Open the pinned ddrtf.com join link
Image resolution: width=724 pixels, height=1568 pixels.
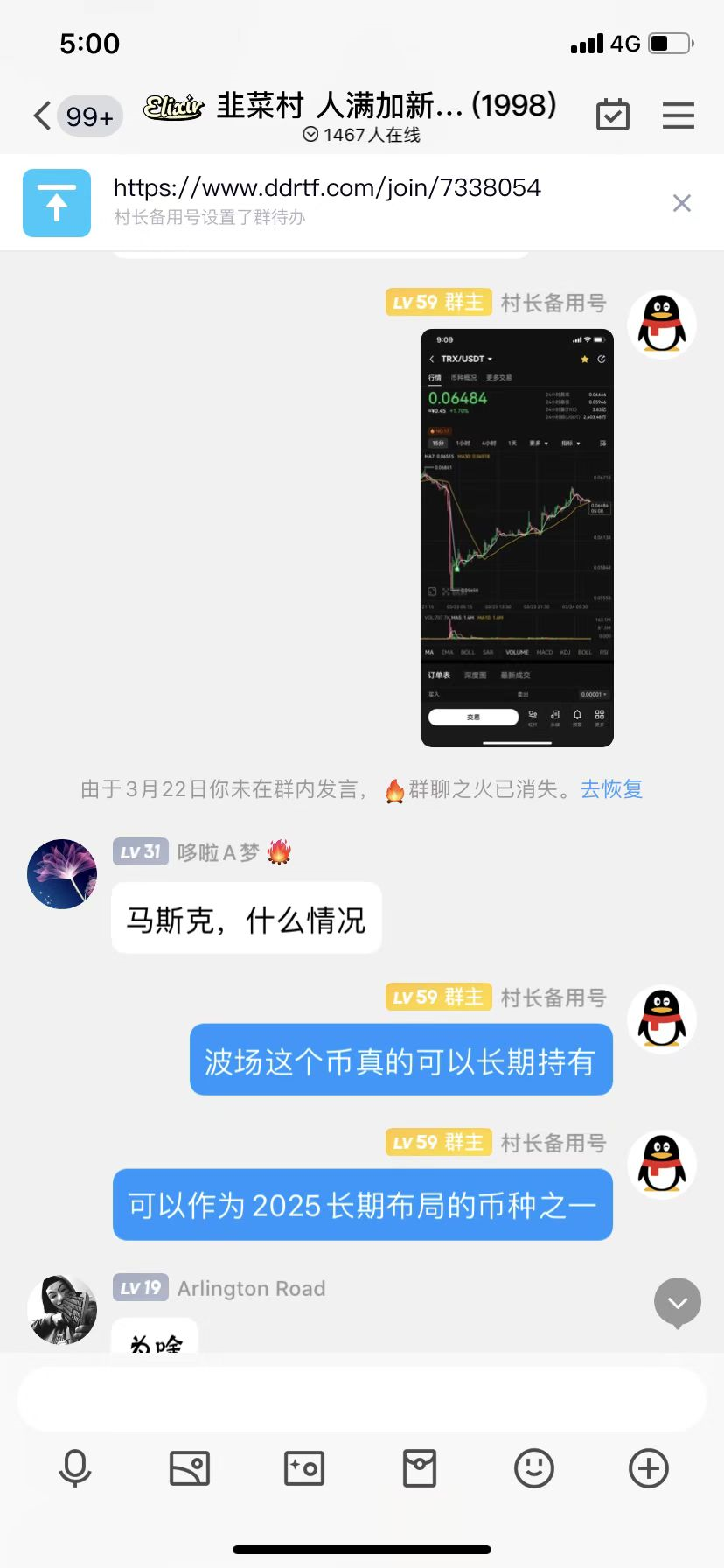click(x=327, y=188)
